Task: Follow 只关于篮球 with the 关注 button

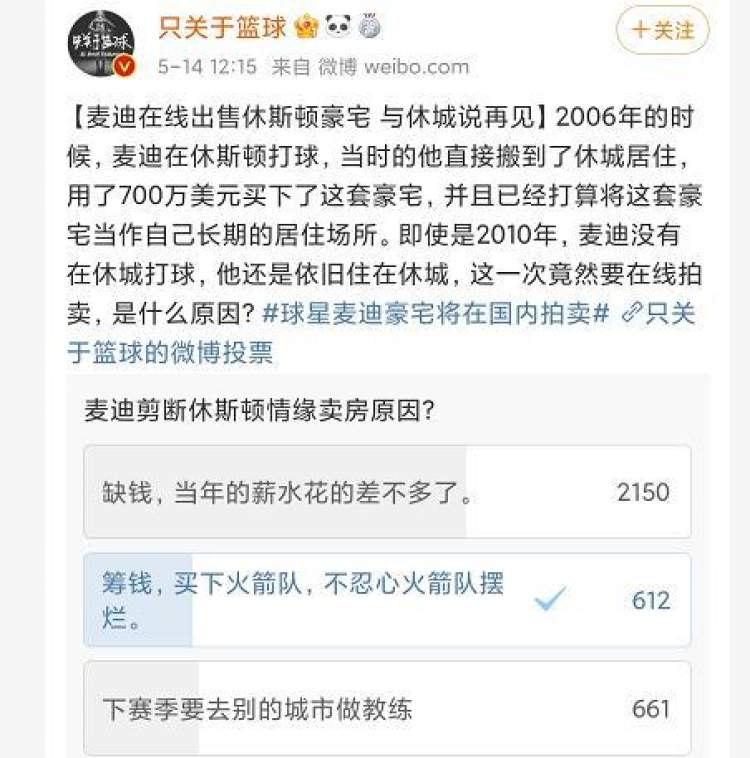Action: (662, 31)
